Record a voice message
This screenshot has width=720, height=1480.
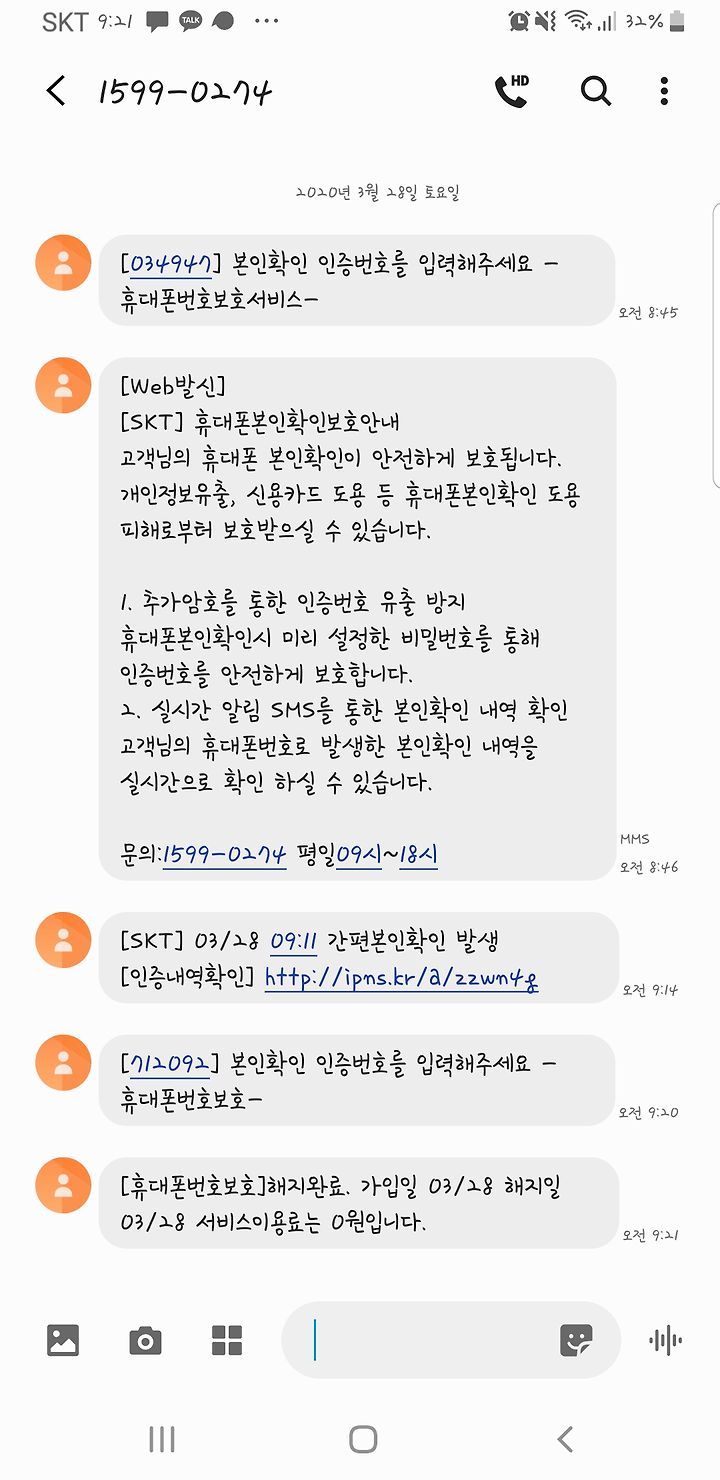pyautogui.click(x=665, y=1340)
